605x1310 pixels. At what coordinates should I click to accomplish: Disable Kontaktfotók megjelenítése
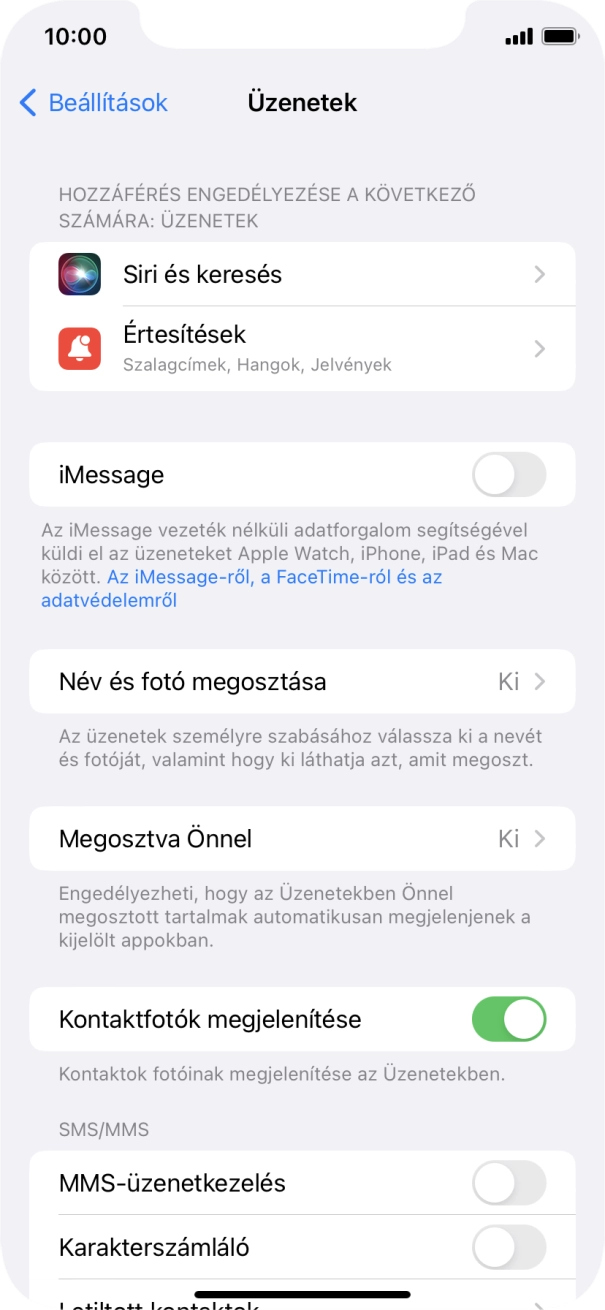pyautogui.click(x=508, y=1019)
